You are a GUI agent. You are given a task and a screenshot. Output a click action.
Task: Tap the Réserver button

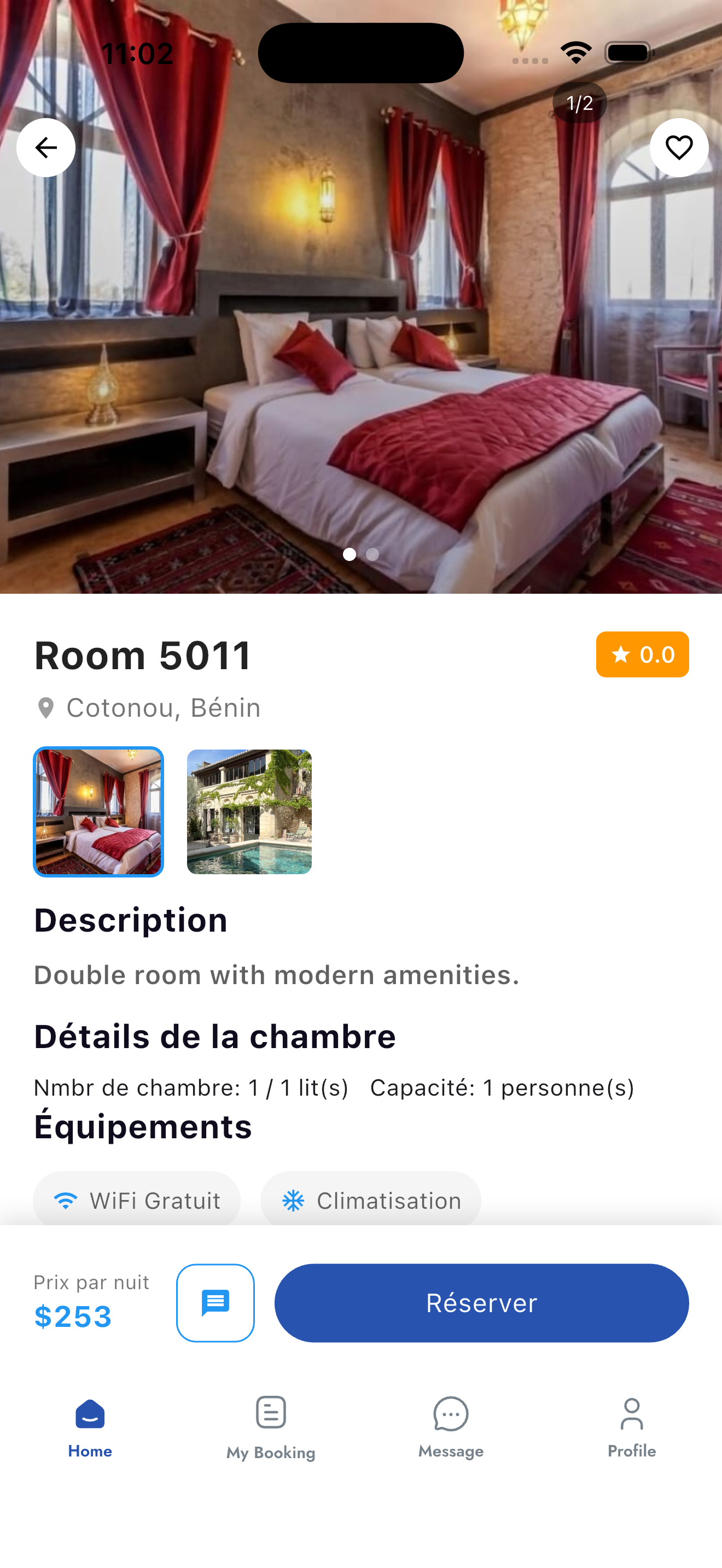tap(481, 1303)
